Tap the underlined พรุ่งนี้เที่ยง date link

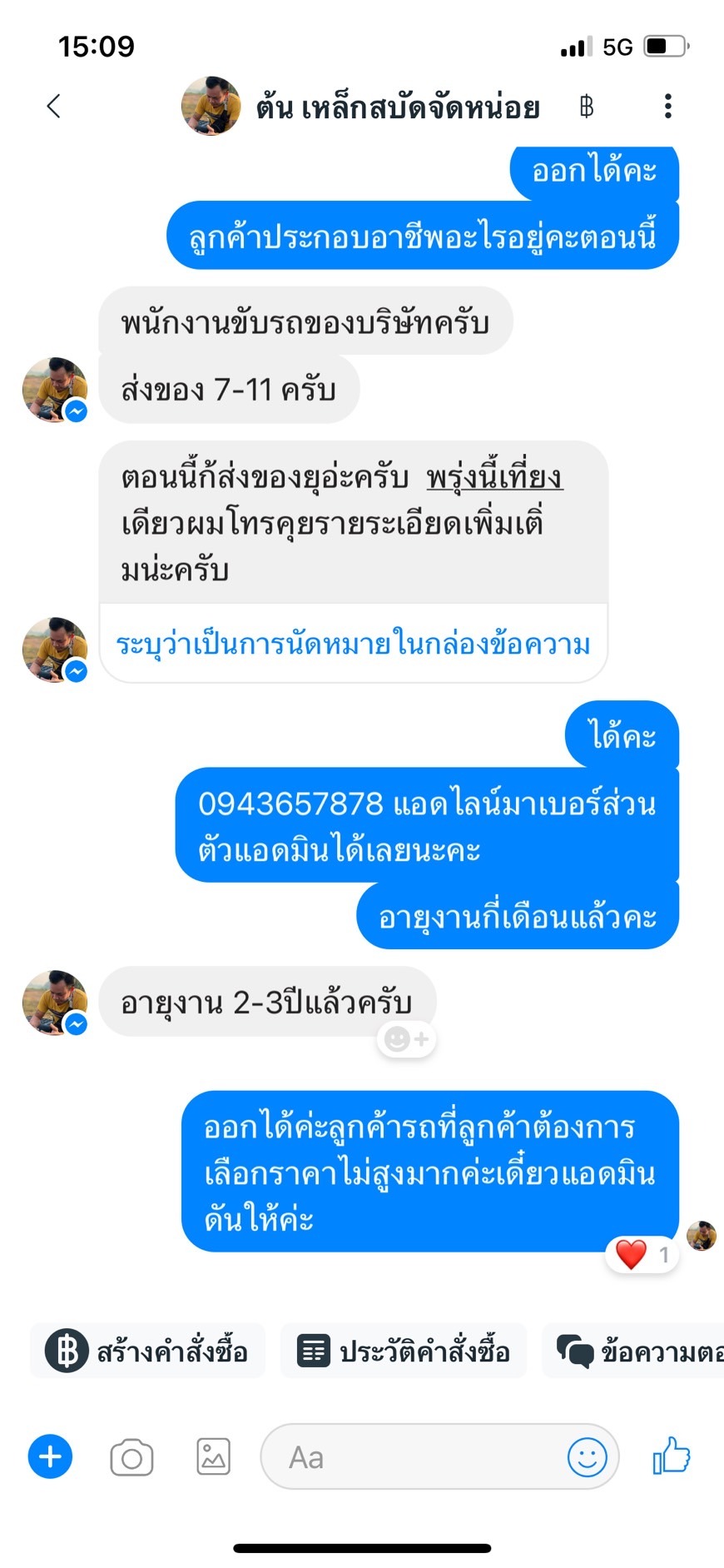tap(494, 478)
